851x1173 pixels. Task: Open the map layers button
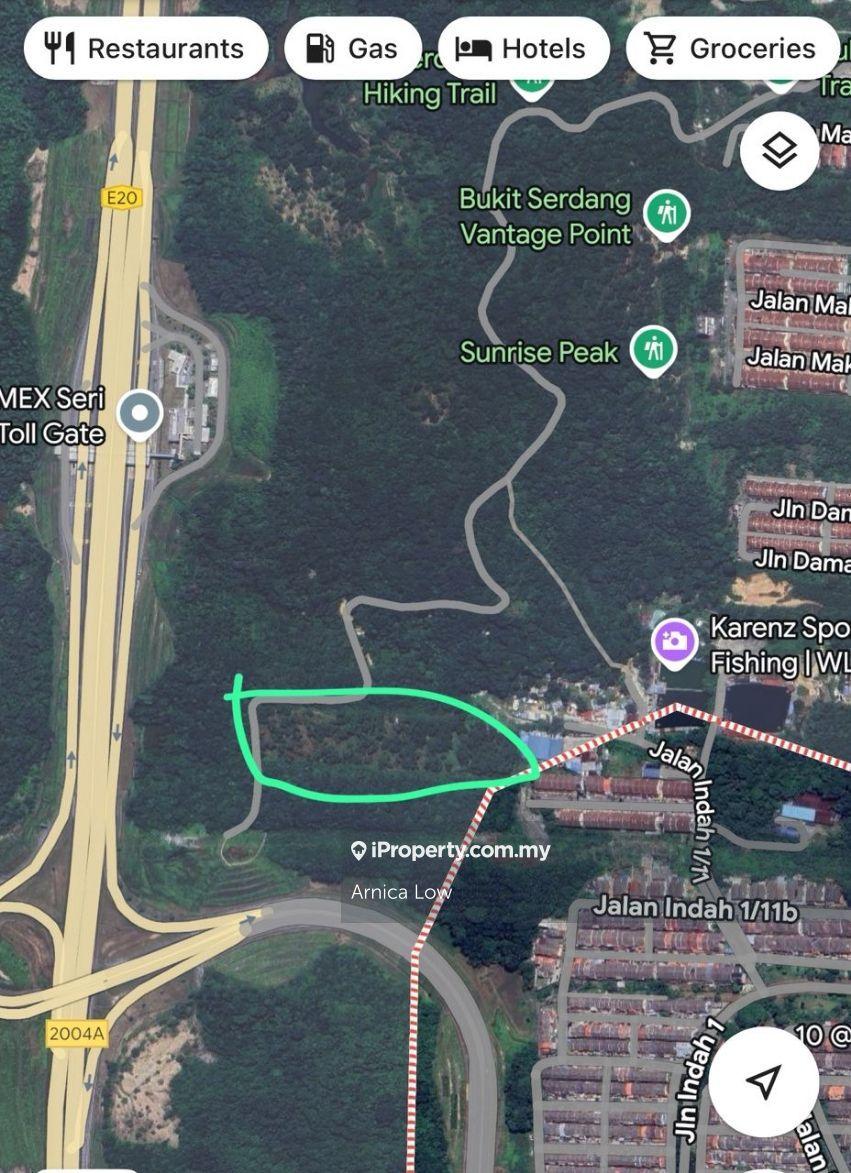779,151
